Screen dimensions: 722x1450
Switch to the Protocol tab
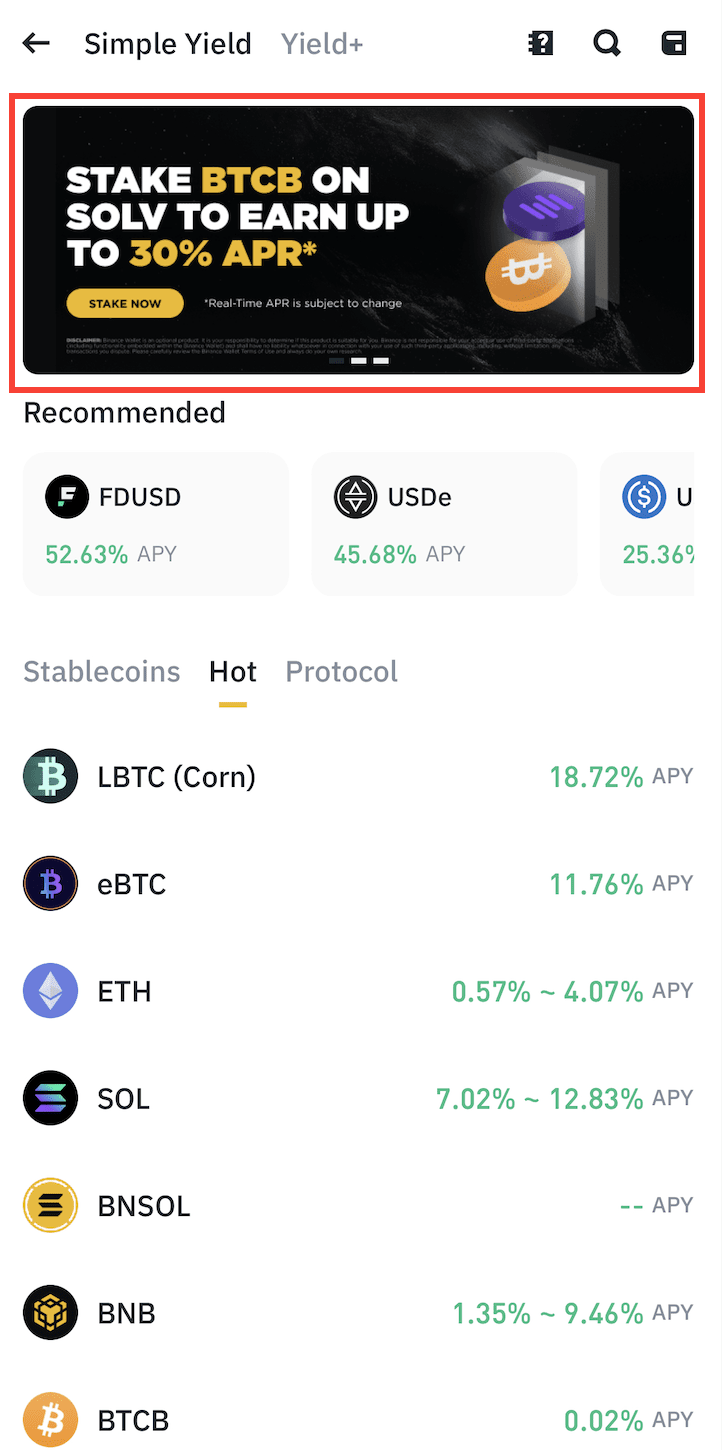[342, 671]
